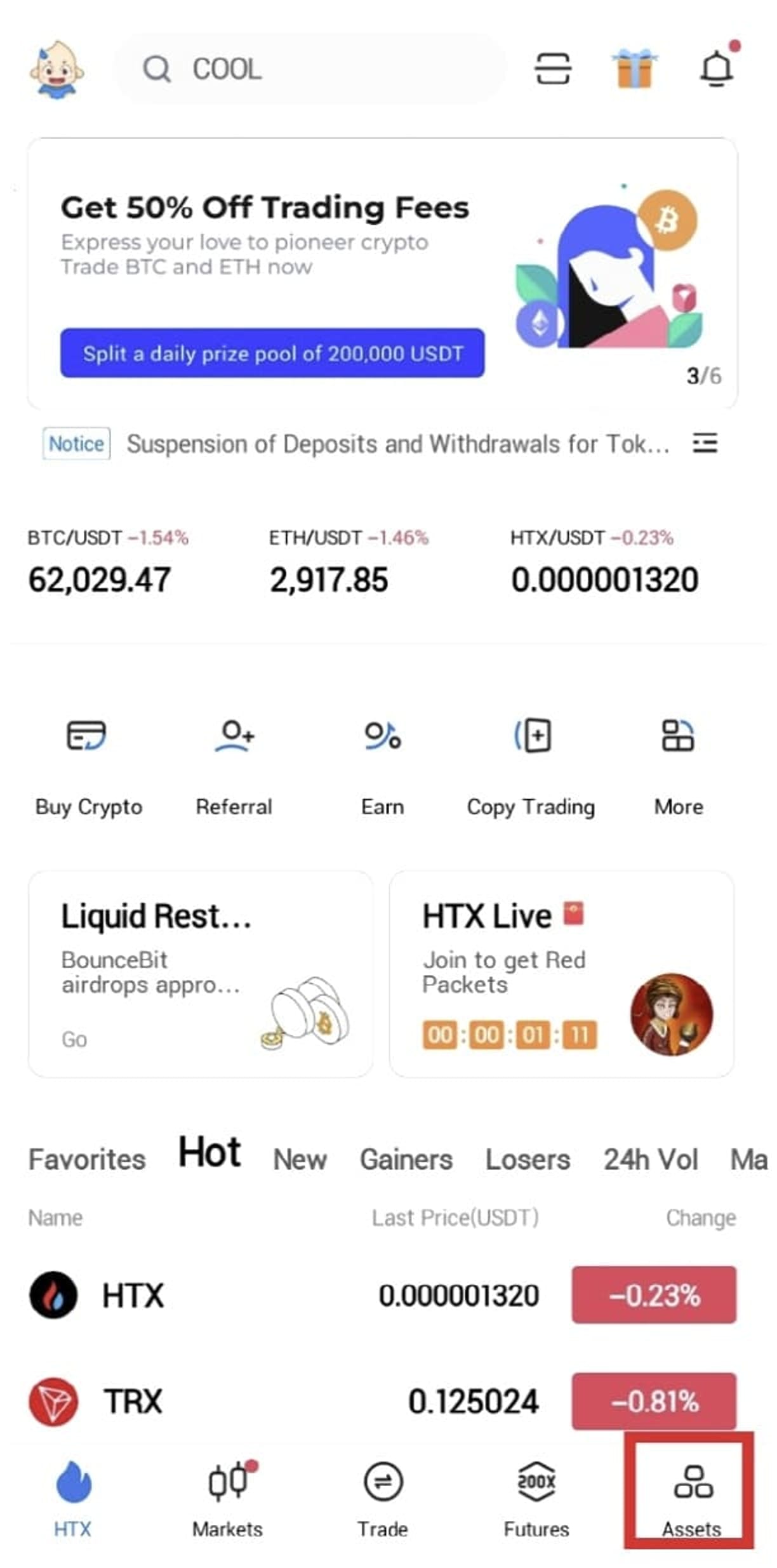The image size is (777, 1568).
Task: Open the scan icon
Action: (552, 69)
